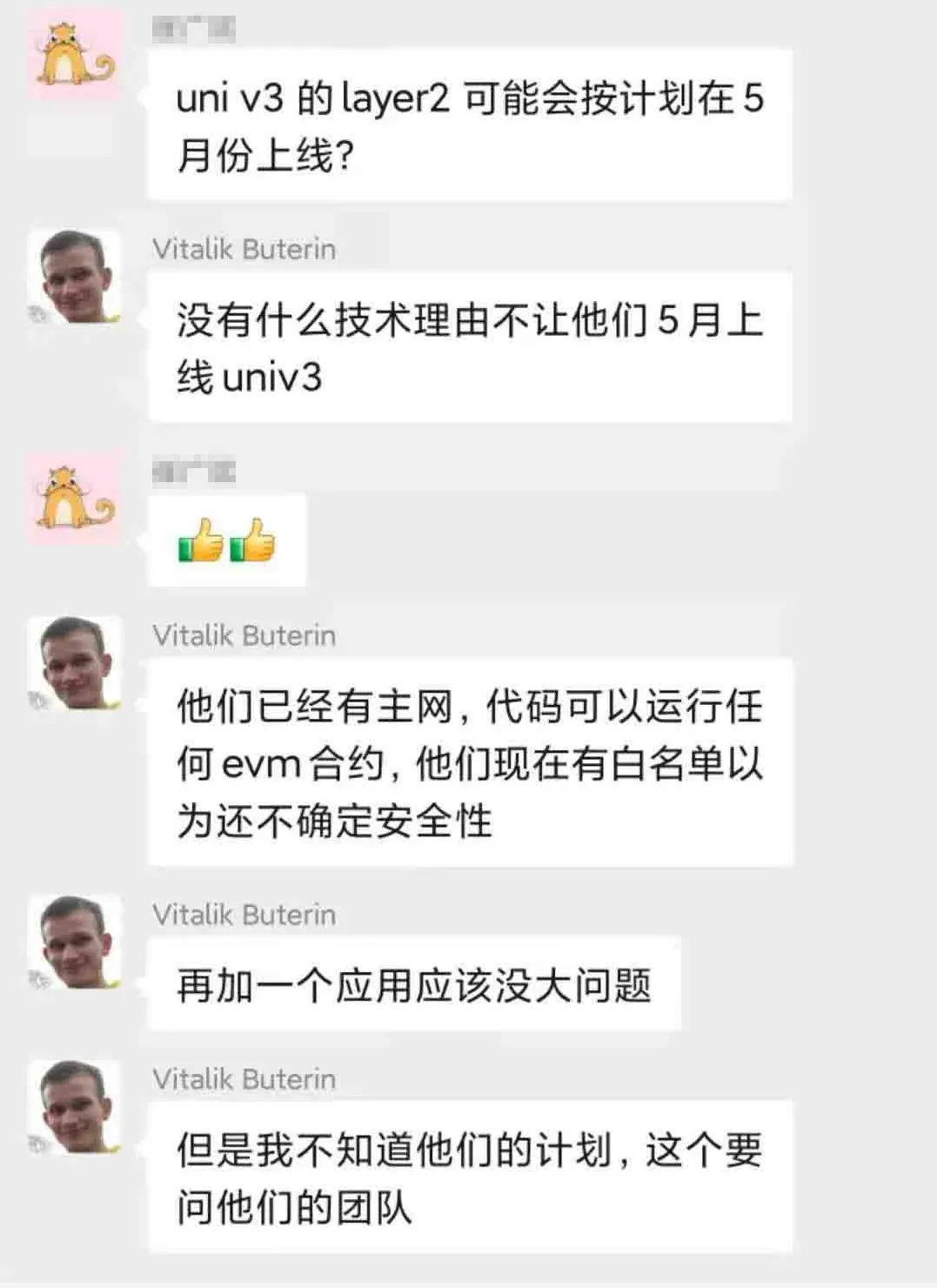The image size is (937, 1288).
Task: Click the Vitalik Buterin name label above his first reply
Action: 244,251
